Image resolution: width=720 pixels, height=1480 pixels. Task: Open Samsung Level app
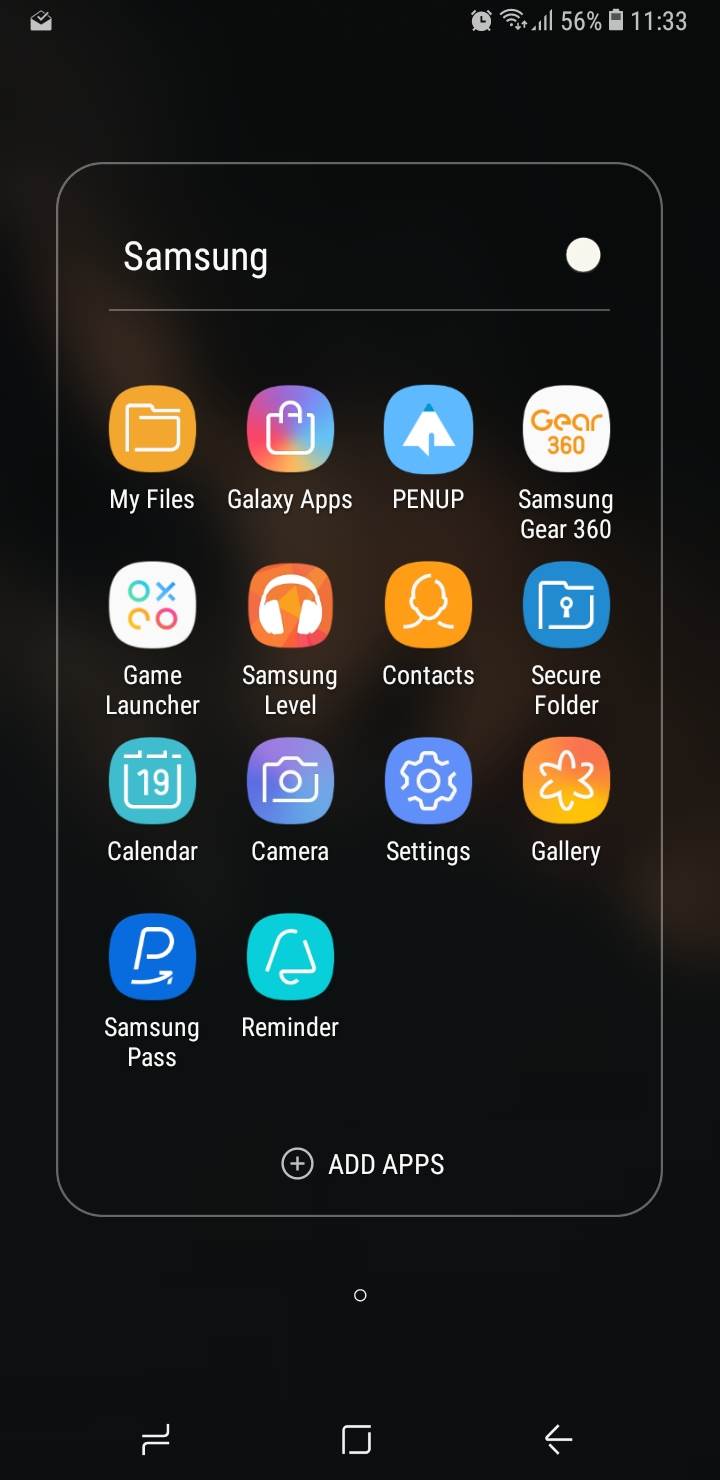[x=290, y=605]
